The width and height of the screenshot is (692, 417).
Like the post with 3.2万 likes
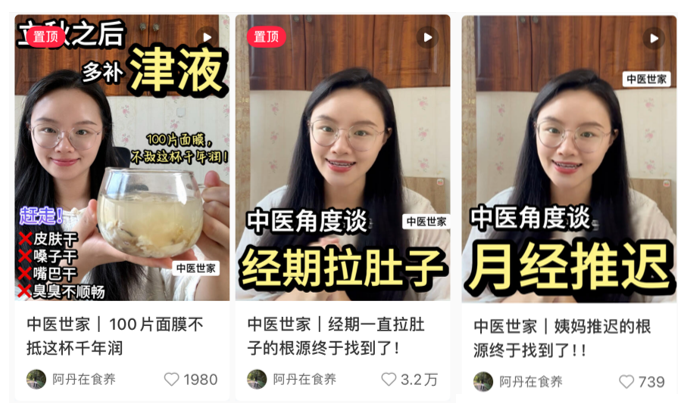(389, 380)
